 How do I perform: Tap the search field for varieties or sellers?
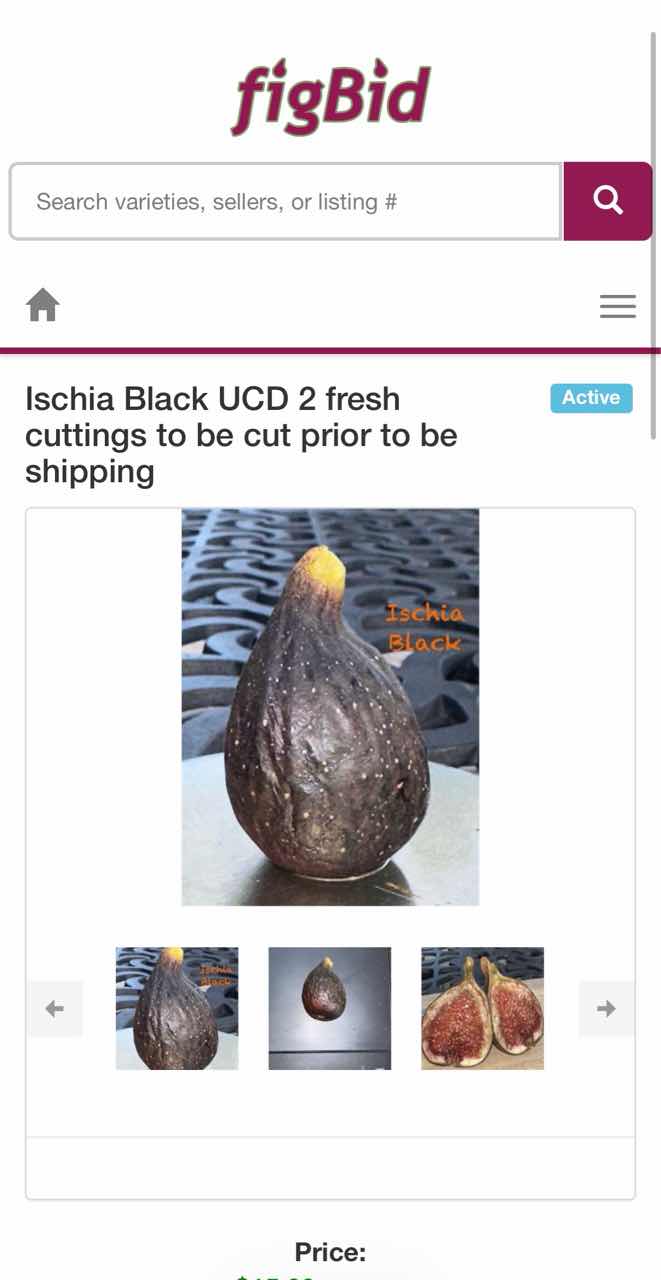pyautogui.click(x=285, y=202)
